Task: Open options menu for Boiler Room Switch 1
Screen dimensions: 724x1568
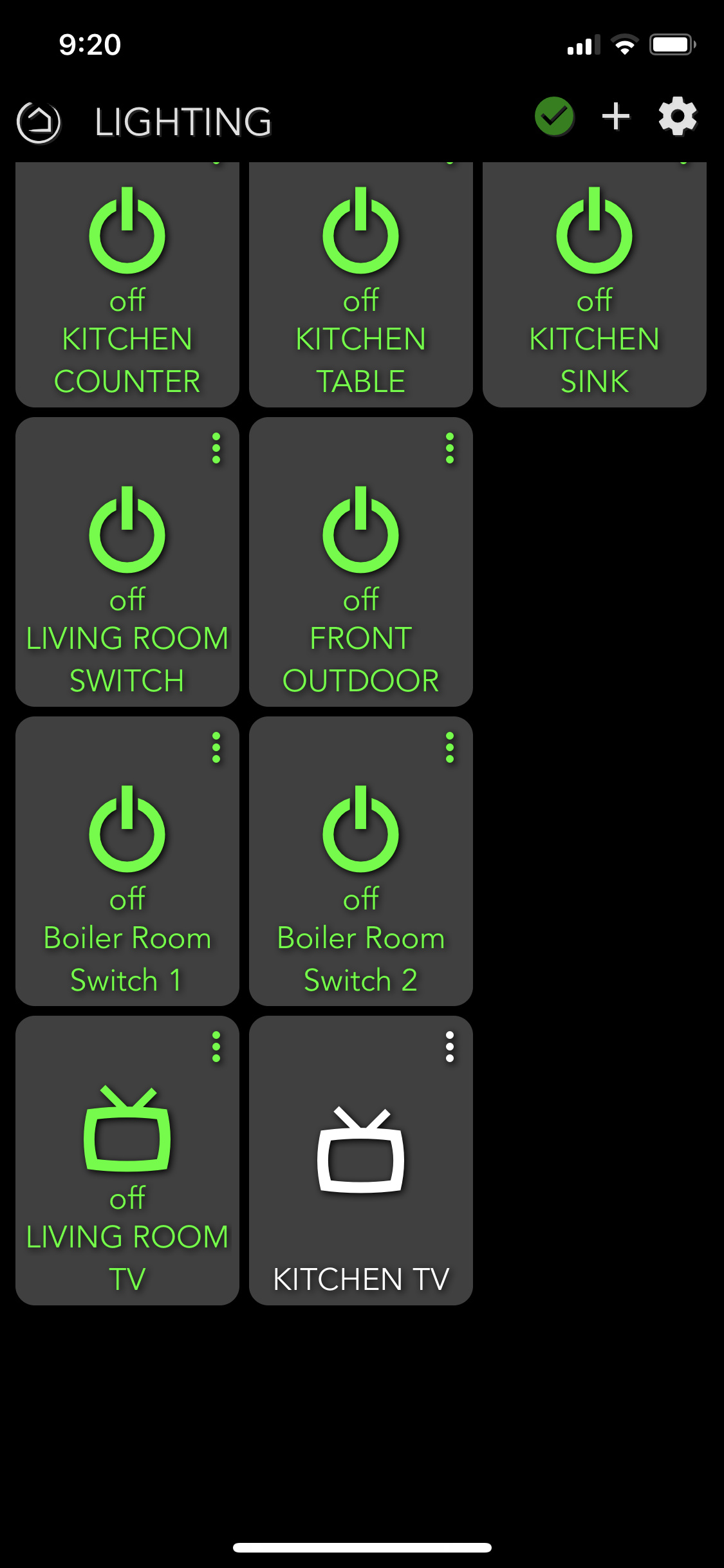Action: click(216, 747)
